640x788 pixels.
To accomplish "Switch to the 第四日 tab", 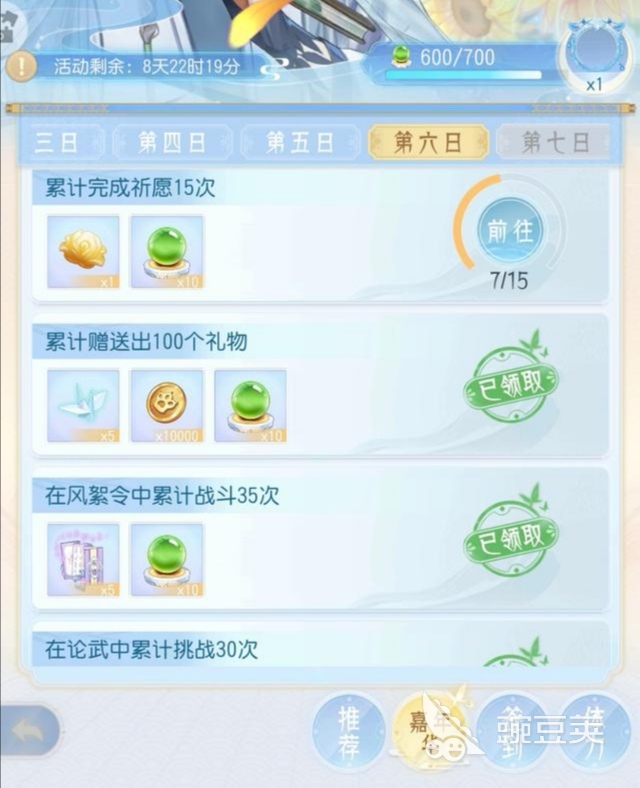I will click(x=173, y=142).
